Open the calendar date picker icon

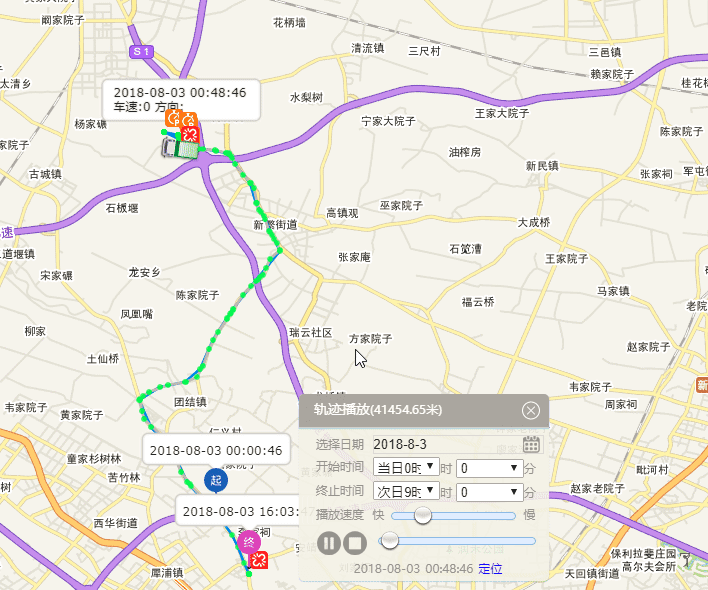click(x=531, y=444)
